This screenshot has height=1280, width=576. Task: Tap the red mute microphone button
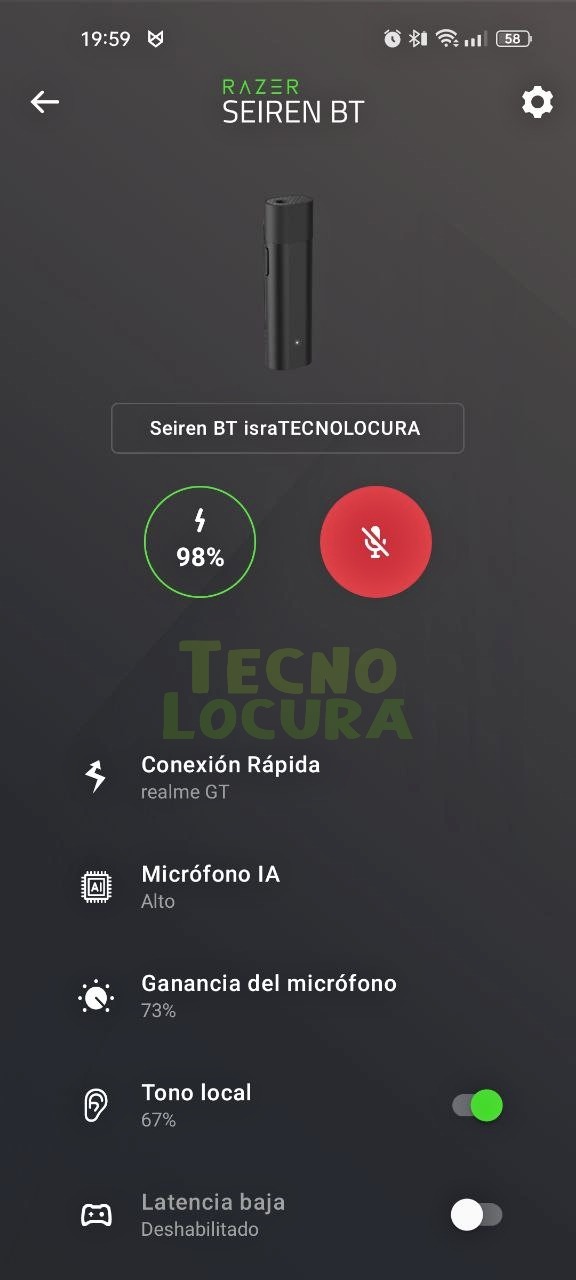[376, 542]
